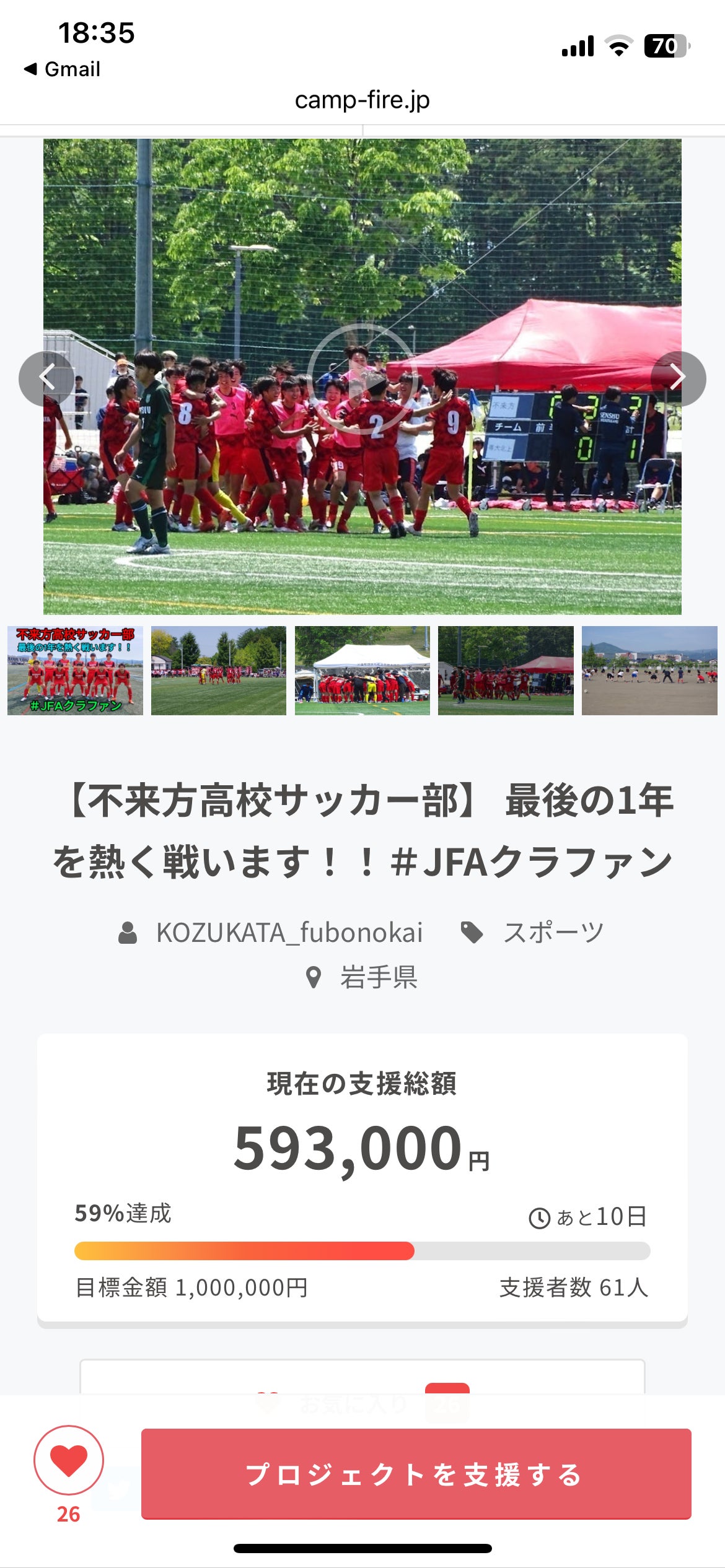This screenshot has height=1568, width=725.
Task: Tap プロジェクトを支援する button
Action: coord(416,1473)
